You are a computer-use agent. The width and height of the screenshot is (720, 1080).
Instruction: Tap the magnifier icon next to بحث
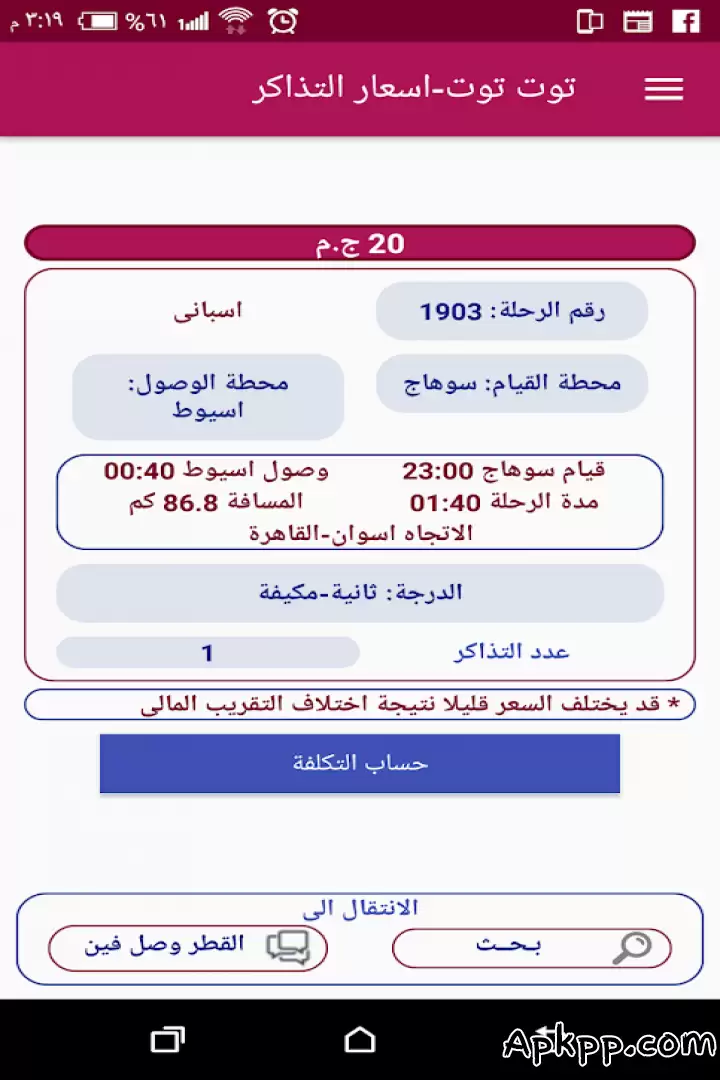[x=634, y=947]
